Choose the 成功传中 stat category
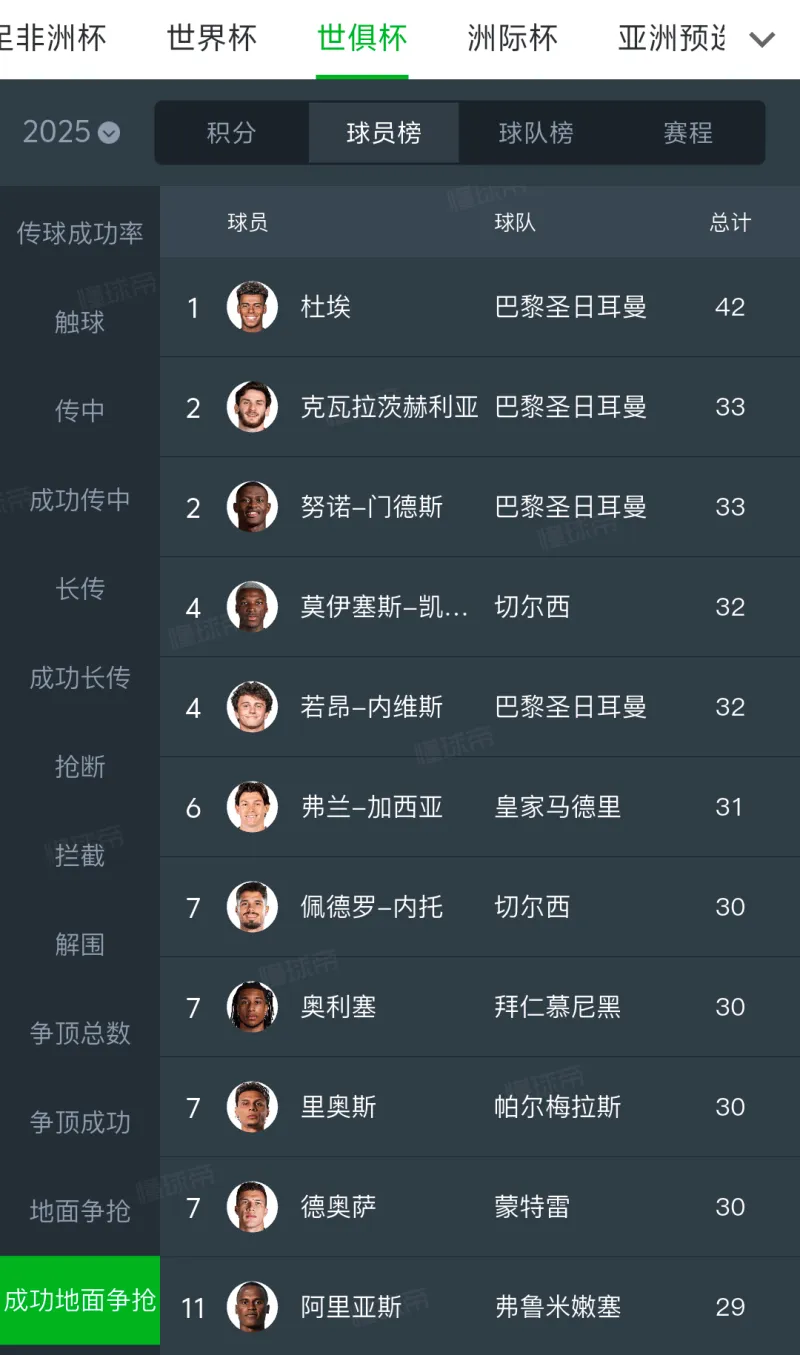 point(80,500)
